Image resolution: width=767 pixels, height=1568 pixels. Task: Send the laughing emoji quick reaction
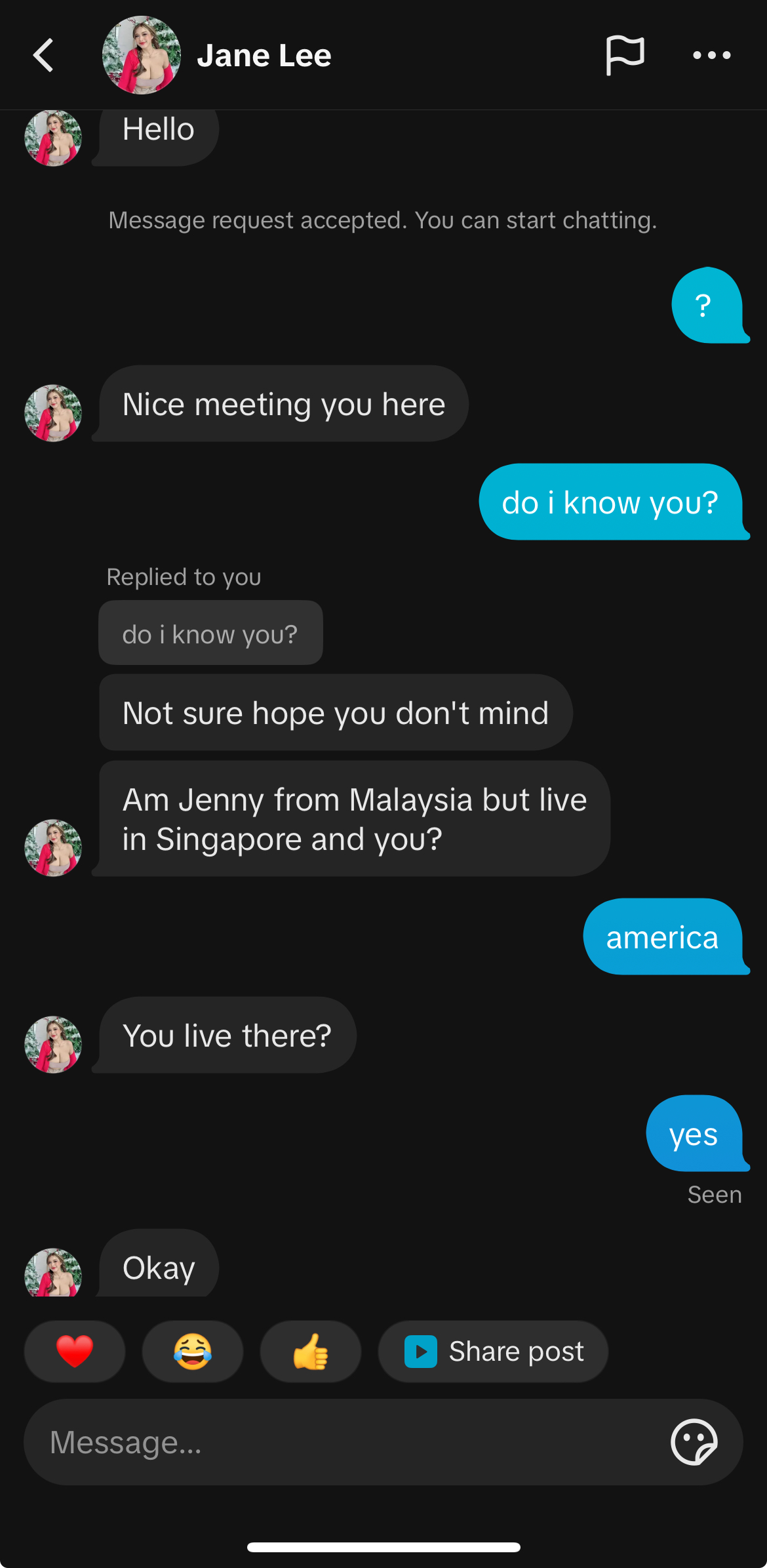click(x=193, y=1352)
